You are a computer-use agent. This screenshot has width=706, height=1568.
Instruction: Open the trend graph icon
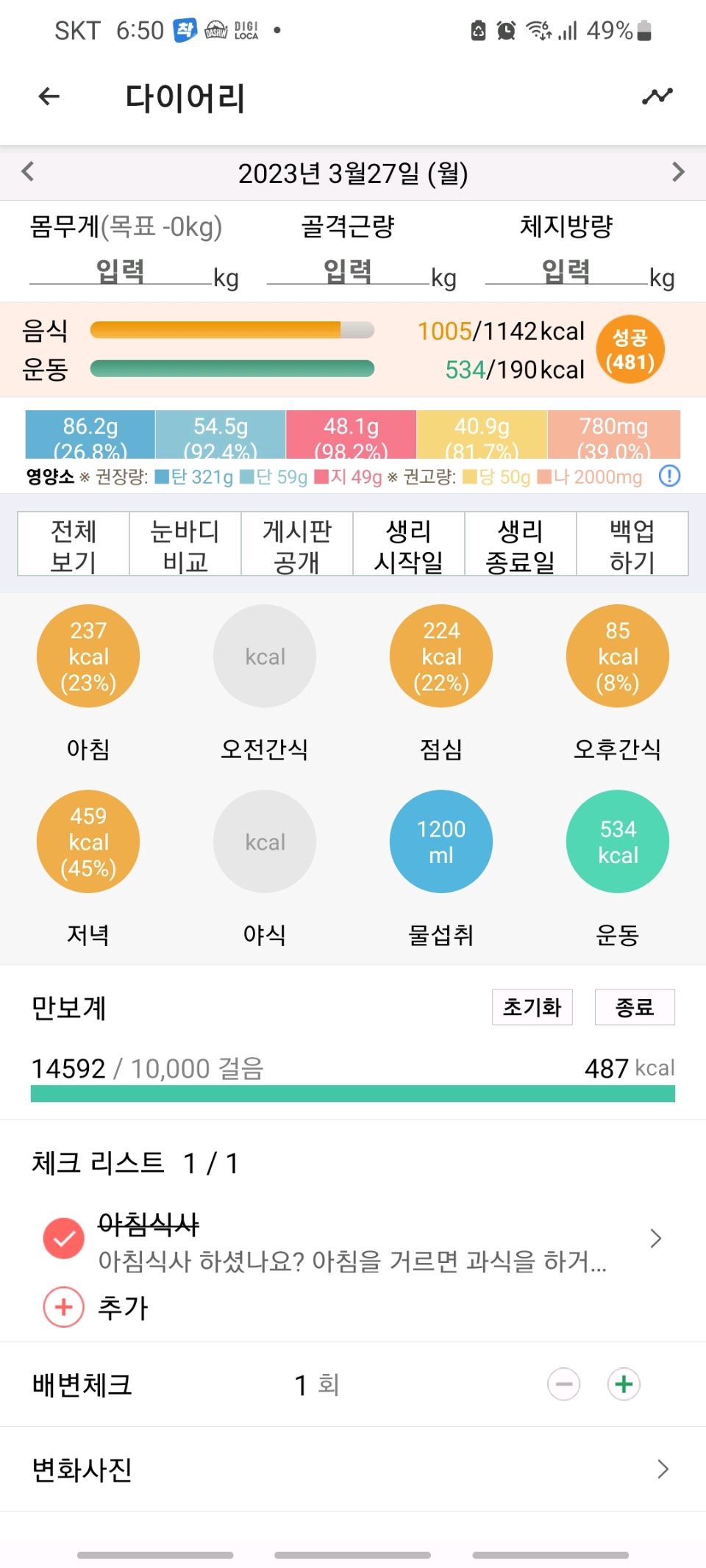657,96
